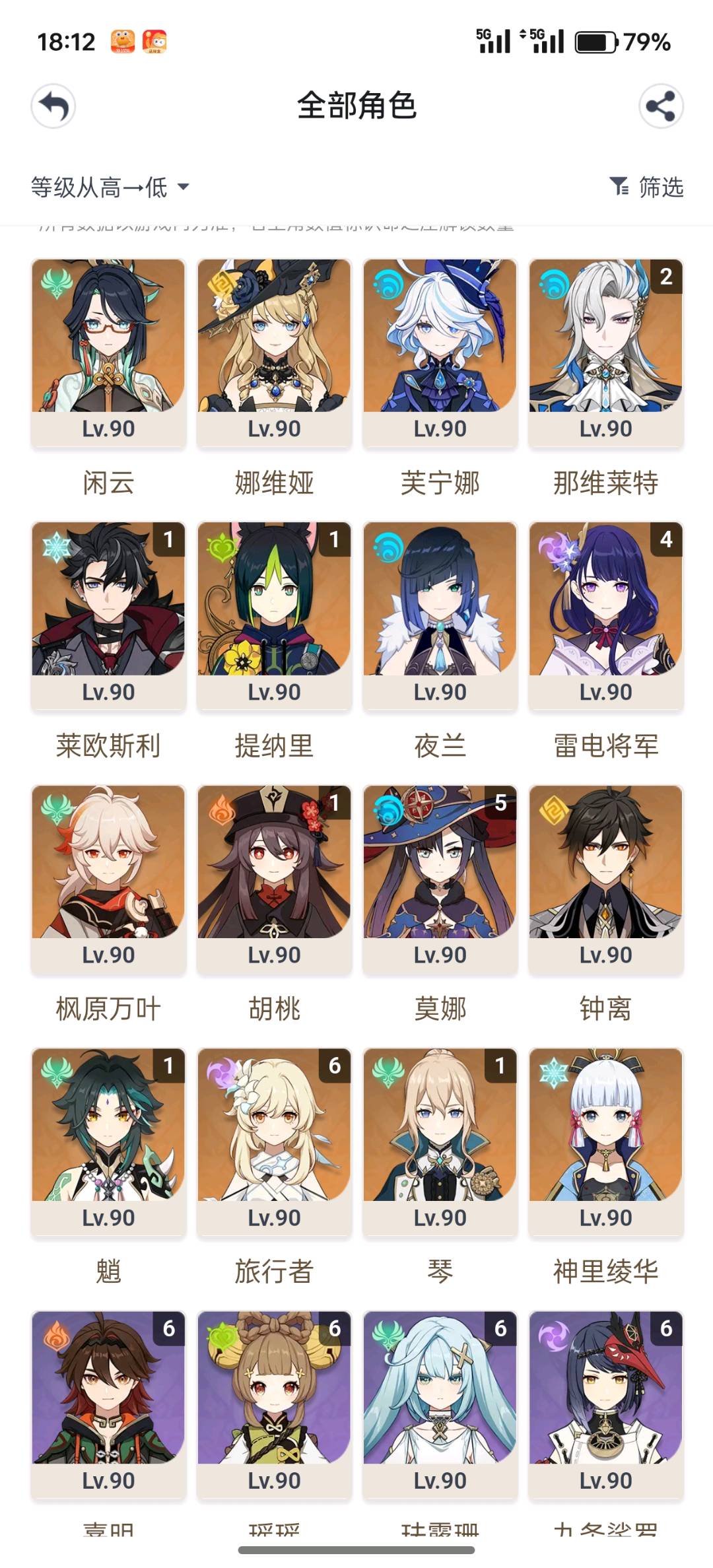Viewport: 713px width, 1568px height.
Task: View 神里绫华 character details
Action: pyautogui.click(x=605, y=1142)
